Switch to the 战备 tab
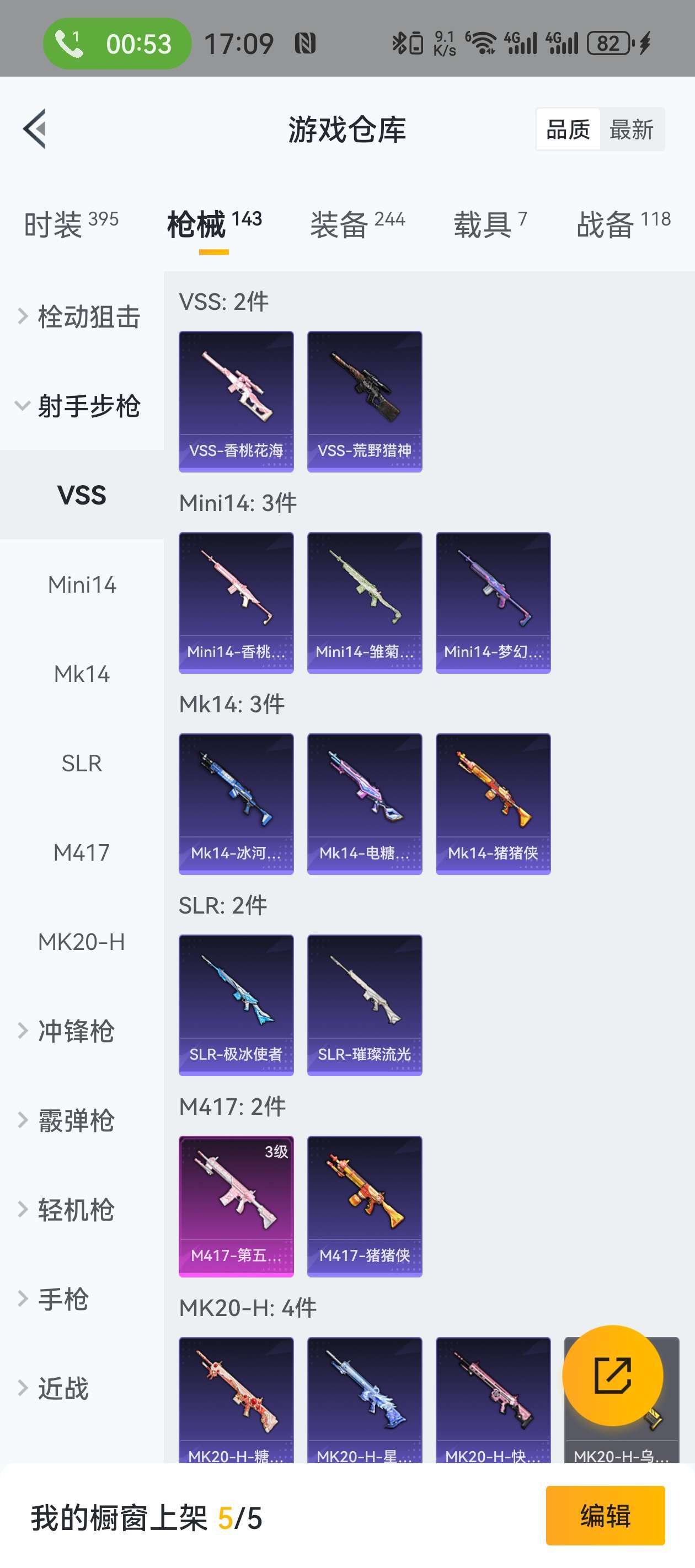The height and width of the screenshot is (1568, 695). pos(623,224)
